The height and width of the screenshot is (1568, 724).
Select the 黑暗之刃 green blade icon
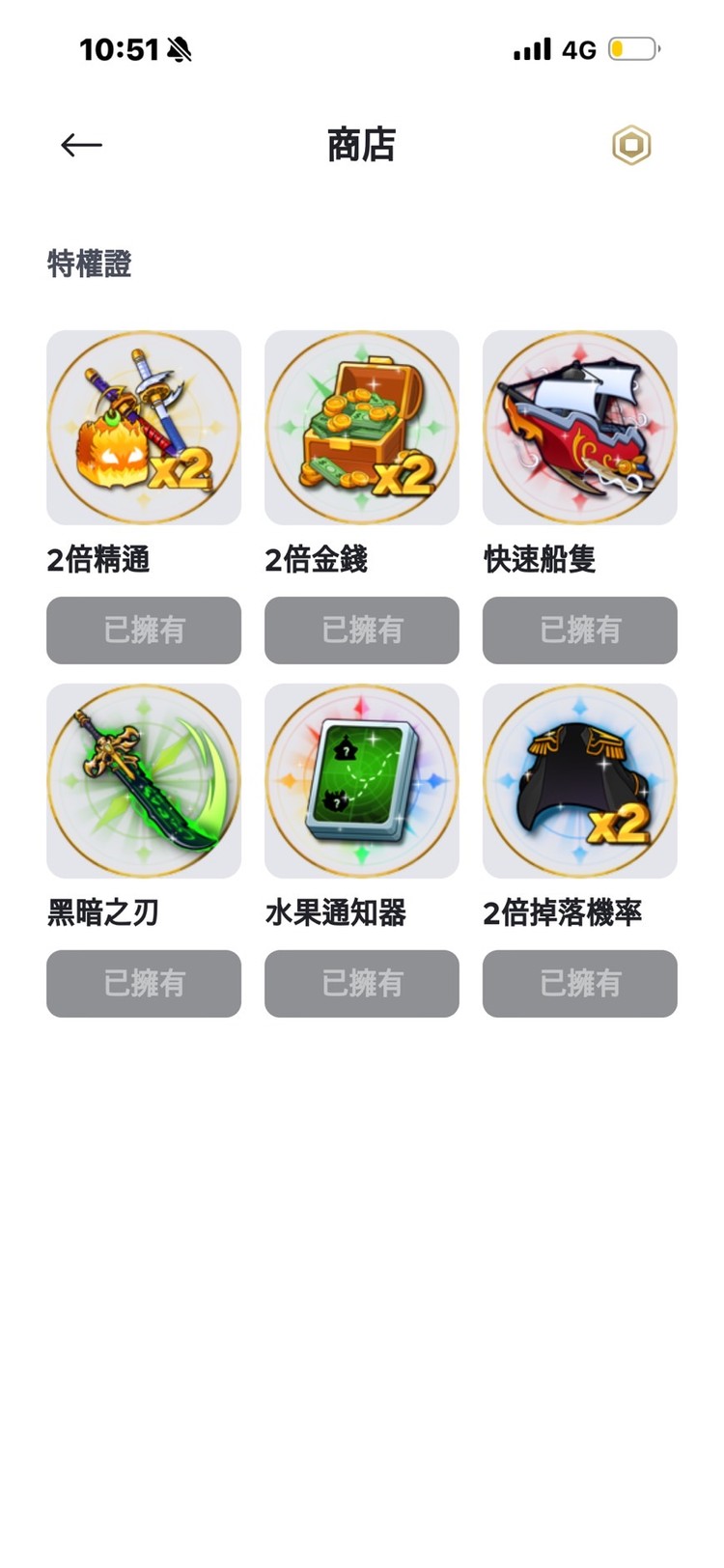tap(143, 781)
